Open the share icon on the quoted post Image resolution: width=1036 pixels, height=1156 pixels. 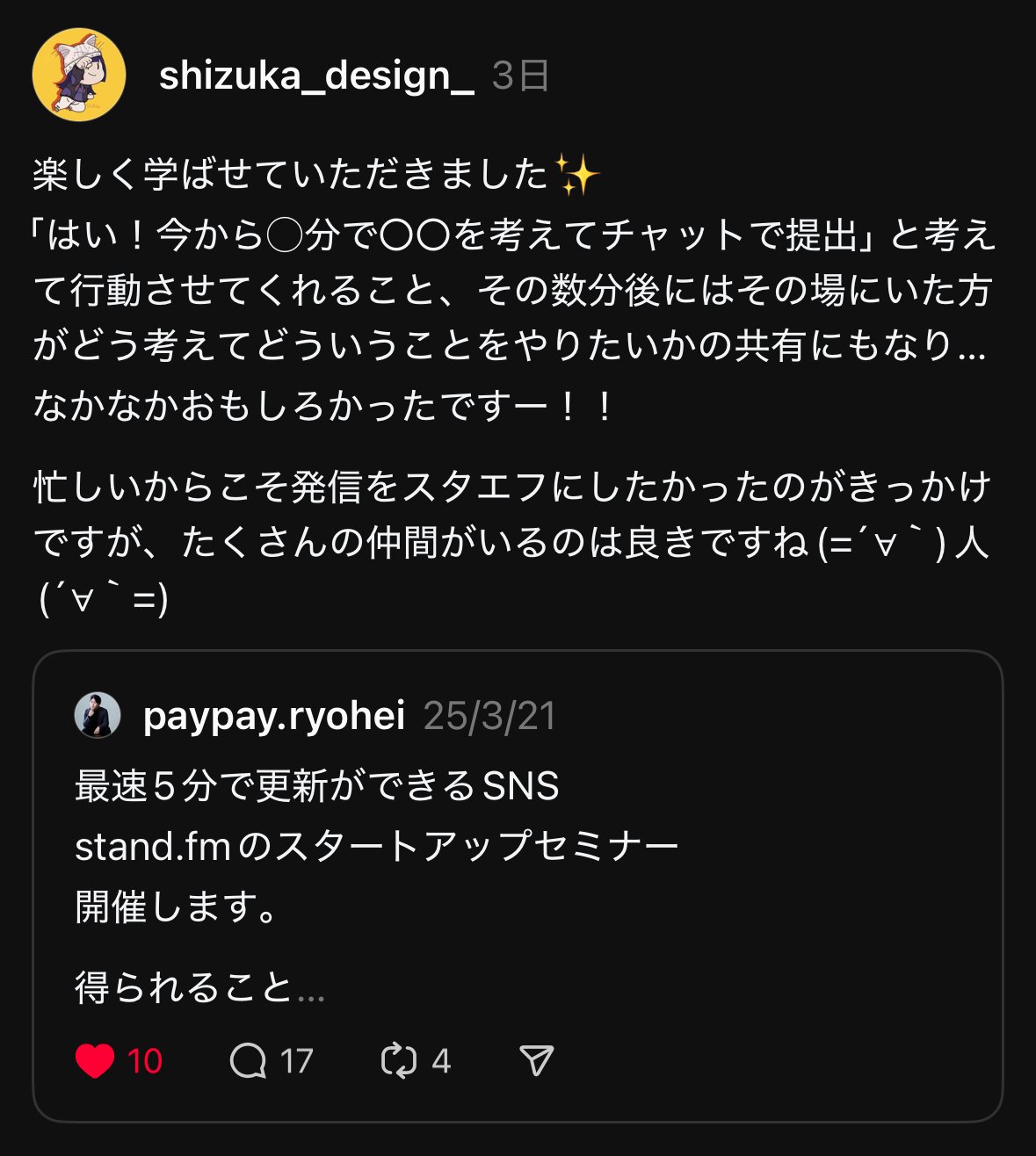coord(538,1061)
